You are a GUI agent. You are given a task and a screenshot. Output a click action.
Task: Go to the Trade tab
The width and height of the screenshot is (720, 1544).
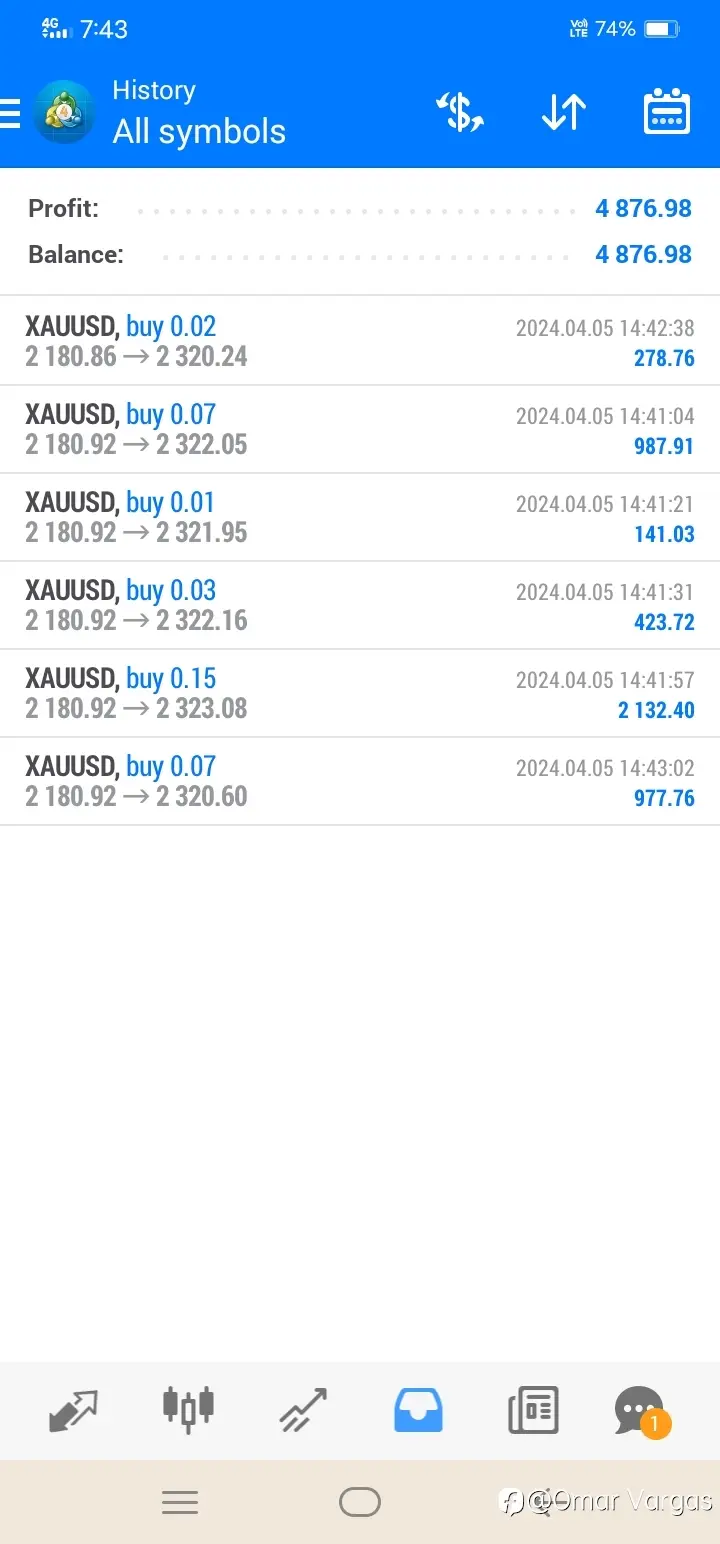tap(303, 1410)
